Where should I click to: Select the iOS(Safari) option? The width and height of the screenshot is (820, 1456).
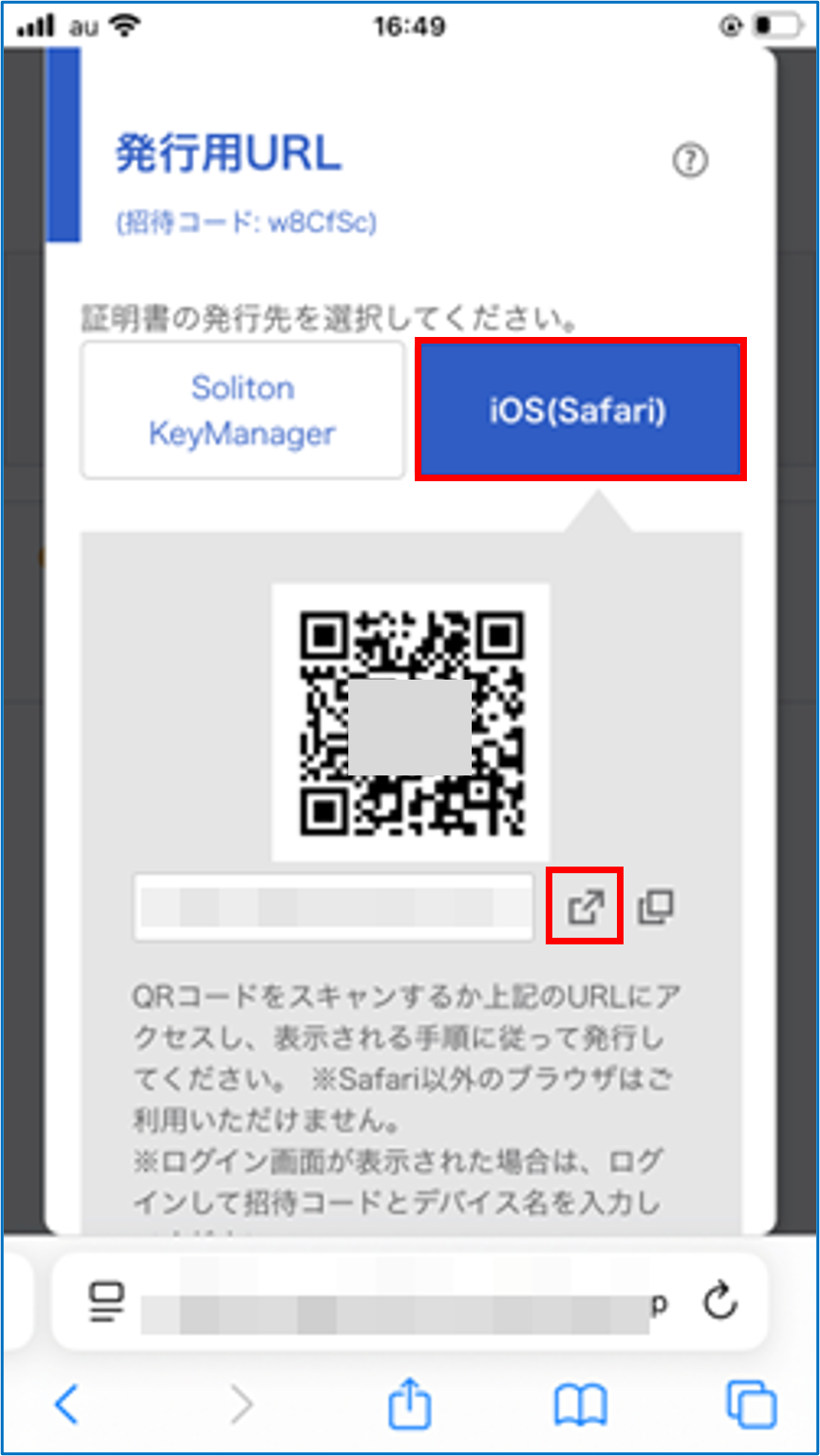580,410
